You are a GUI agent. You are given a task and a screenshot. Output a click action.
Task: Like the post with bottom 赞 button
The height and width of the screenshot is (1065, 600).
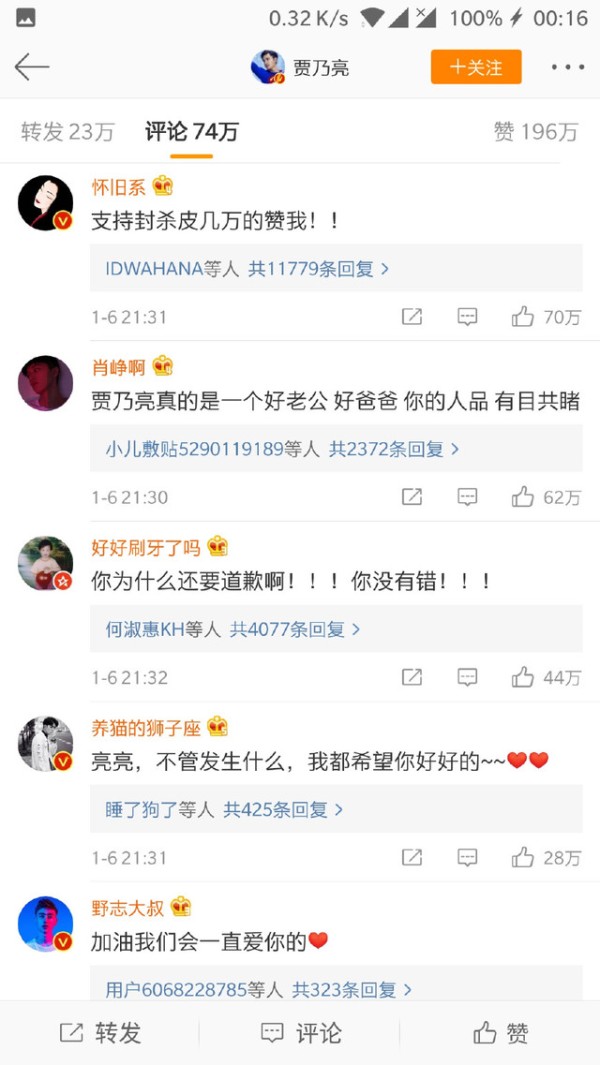[x=501, y=1033]
